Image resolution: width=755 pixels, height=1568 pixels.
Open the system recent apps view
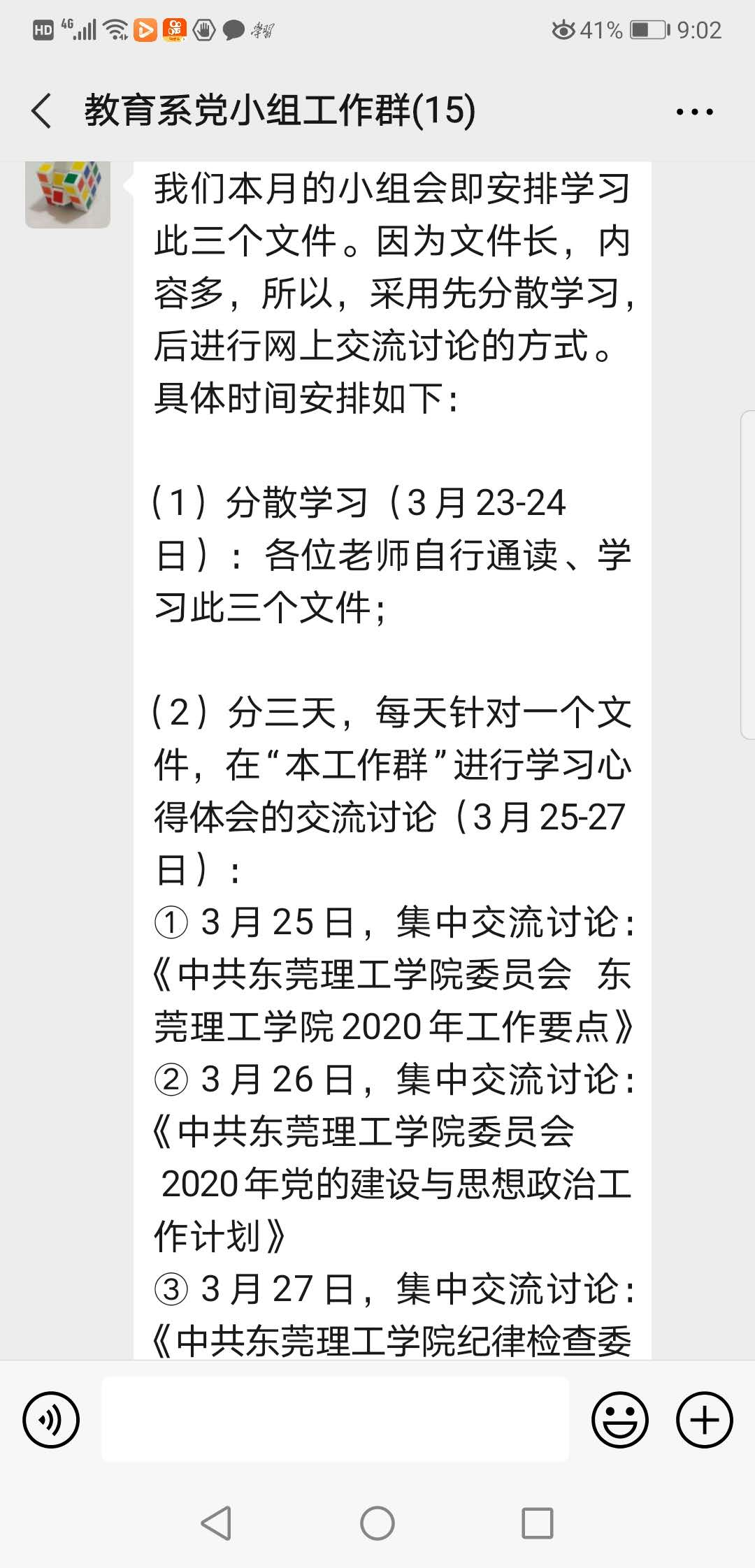pyautogui.click(x=538, y=1523)
